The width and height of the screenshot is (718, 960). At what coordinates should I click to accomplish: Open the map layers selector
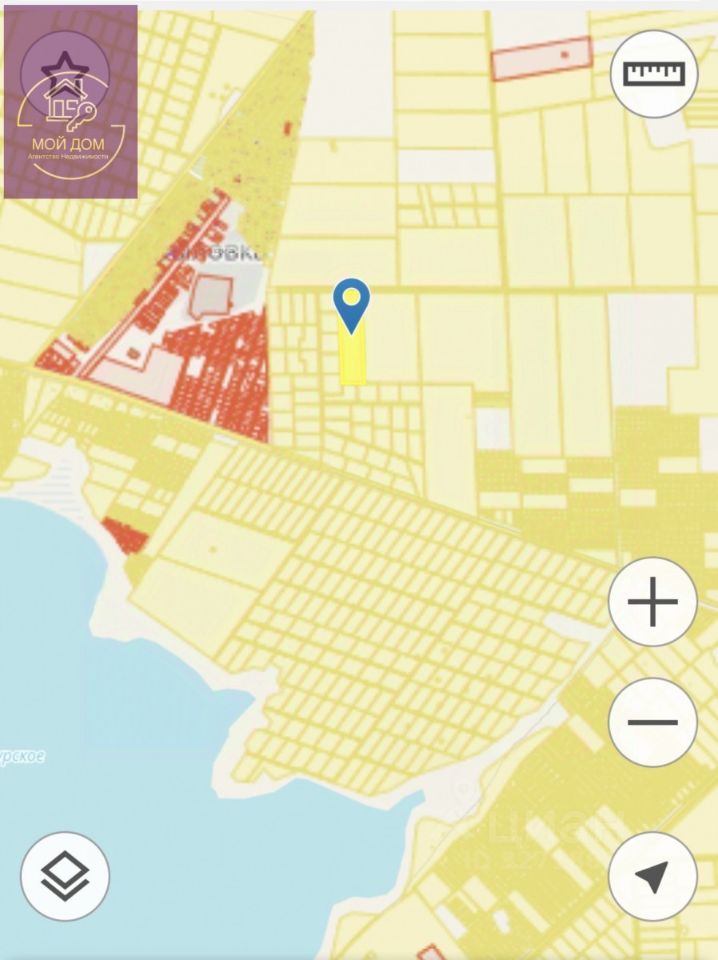(65, 877)
